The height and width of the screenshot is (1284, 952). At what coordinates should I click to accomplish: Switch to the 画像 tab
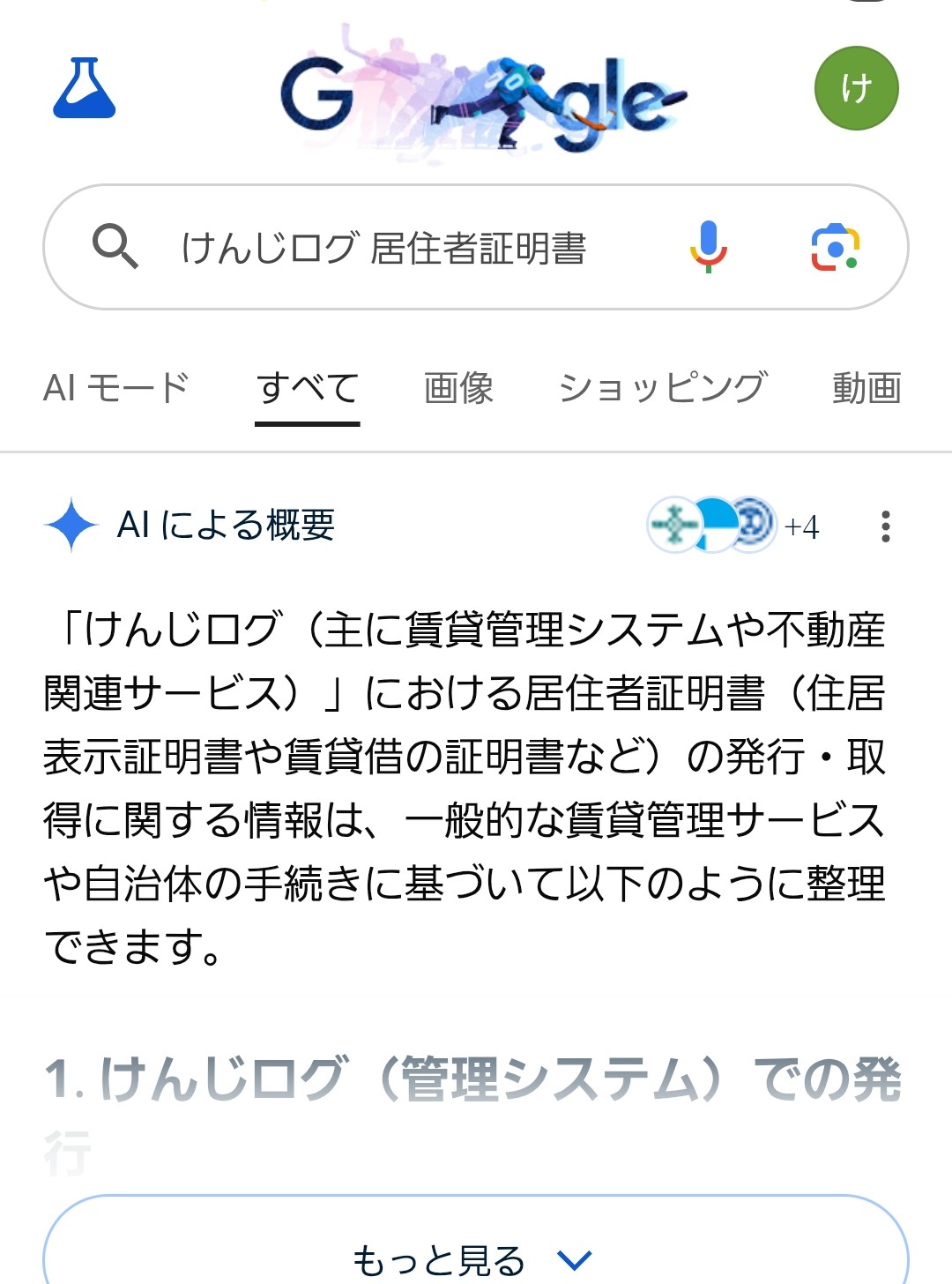[458, 388]
